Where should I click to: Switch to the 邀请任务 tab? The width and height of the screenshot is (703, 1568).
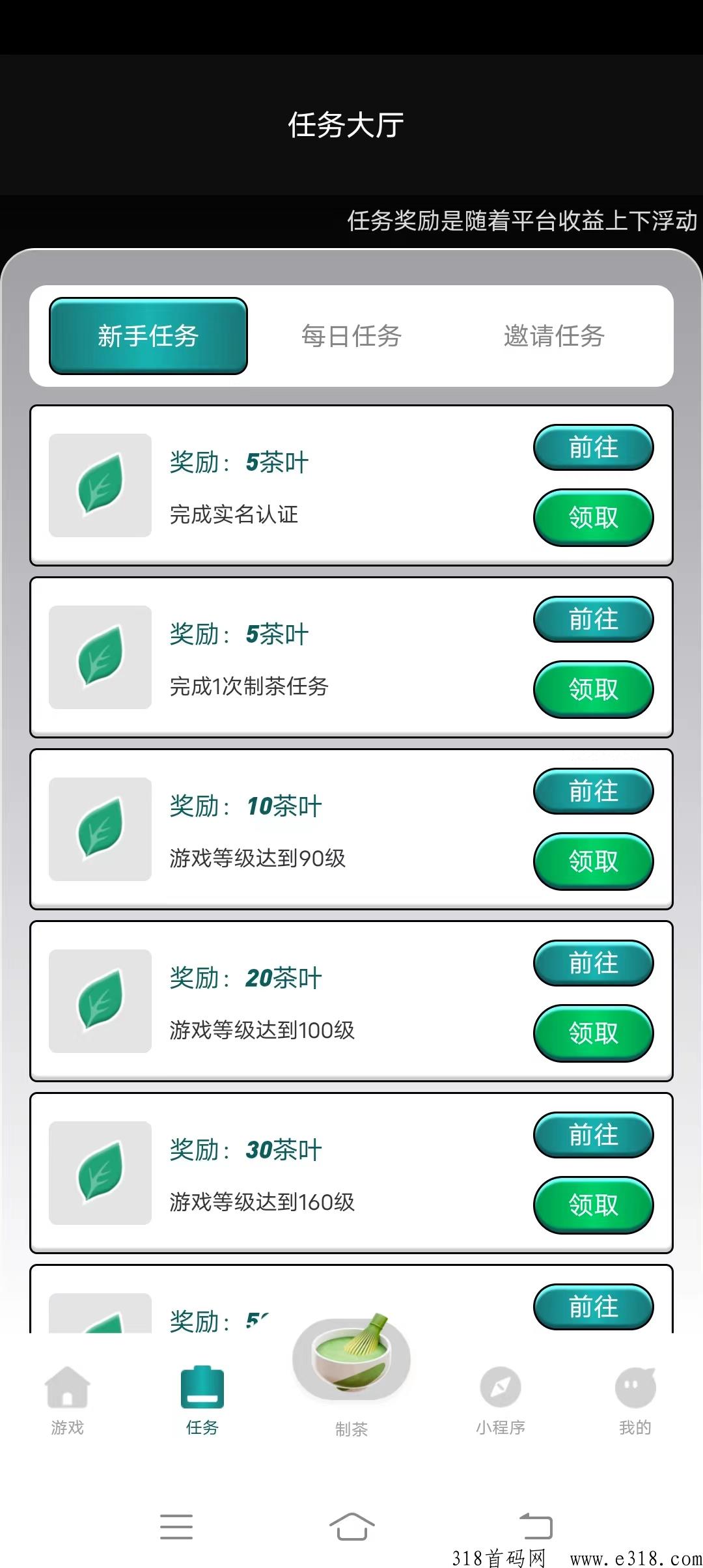(554, 336)
